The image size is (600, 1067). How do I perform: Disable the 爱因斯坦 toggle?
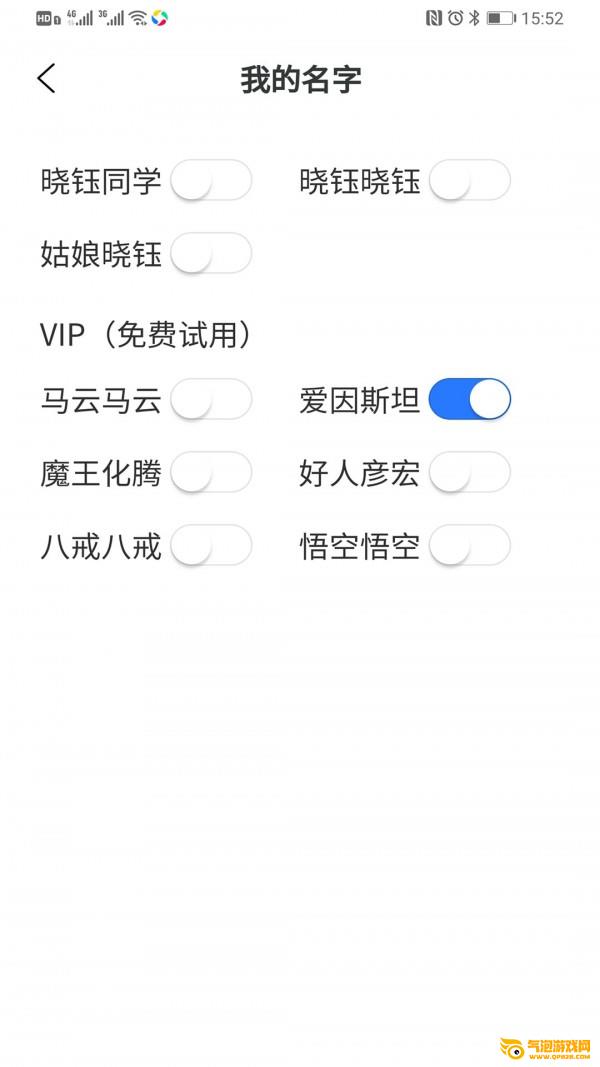(469, 400)
